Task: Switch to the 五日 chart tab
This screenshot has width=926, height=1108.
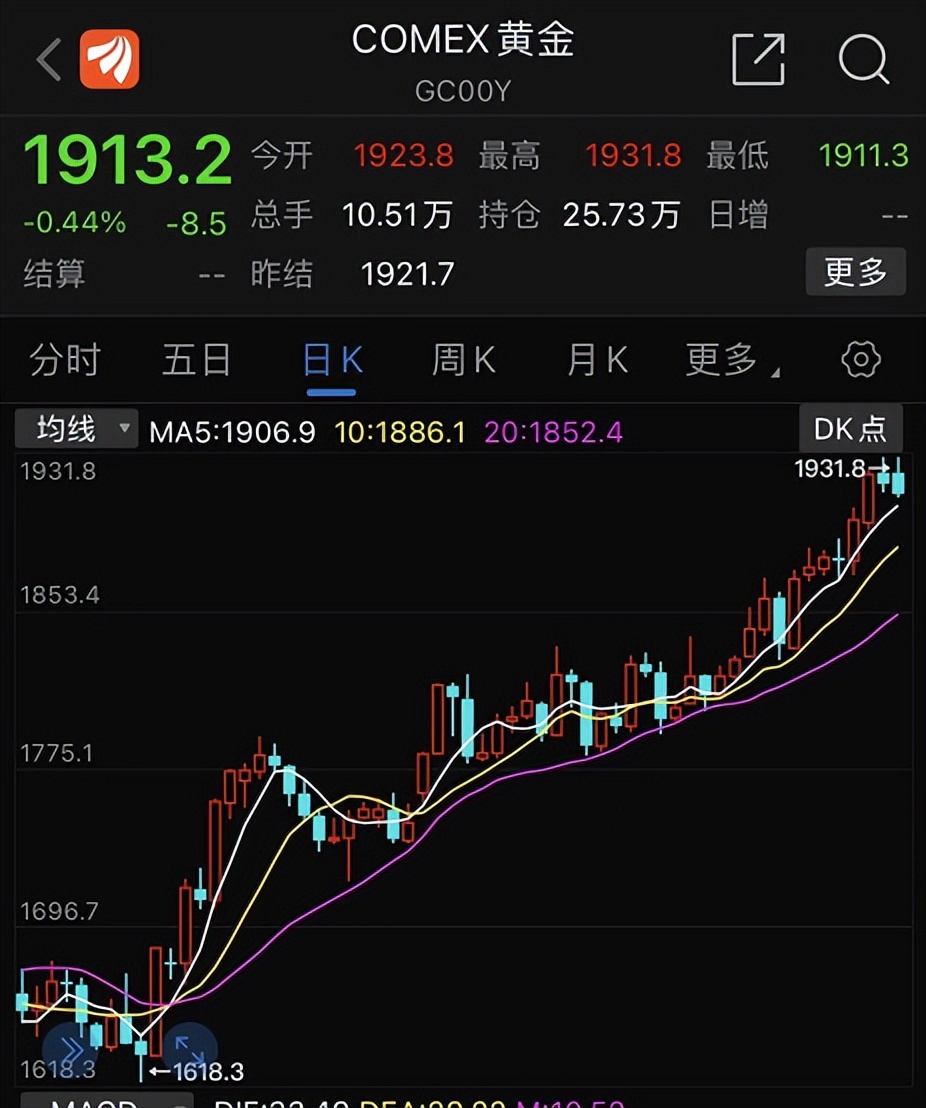Action: pos(196,360)
